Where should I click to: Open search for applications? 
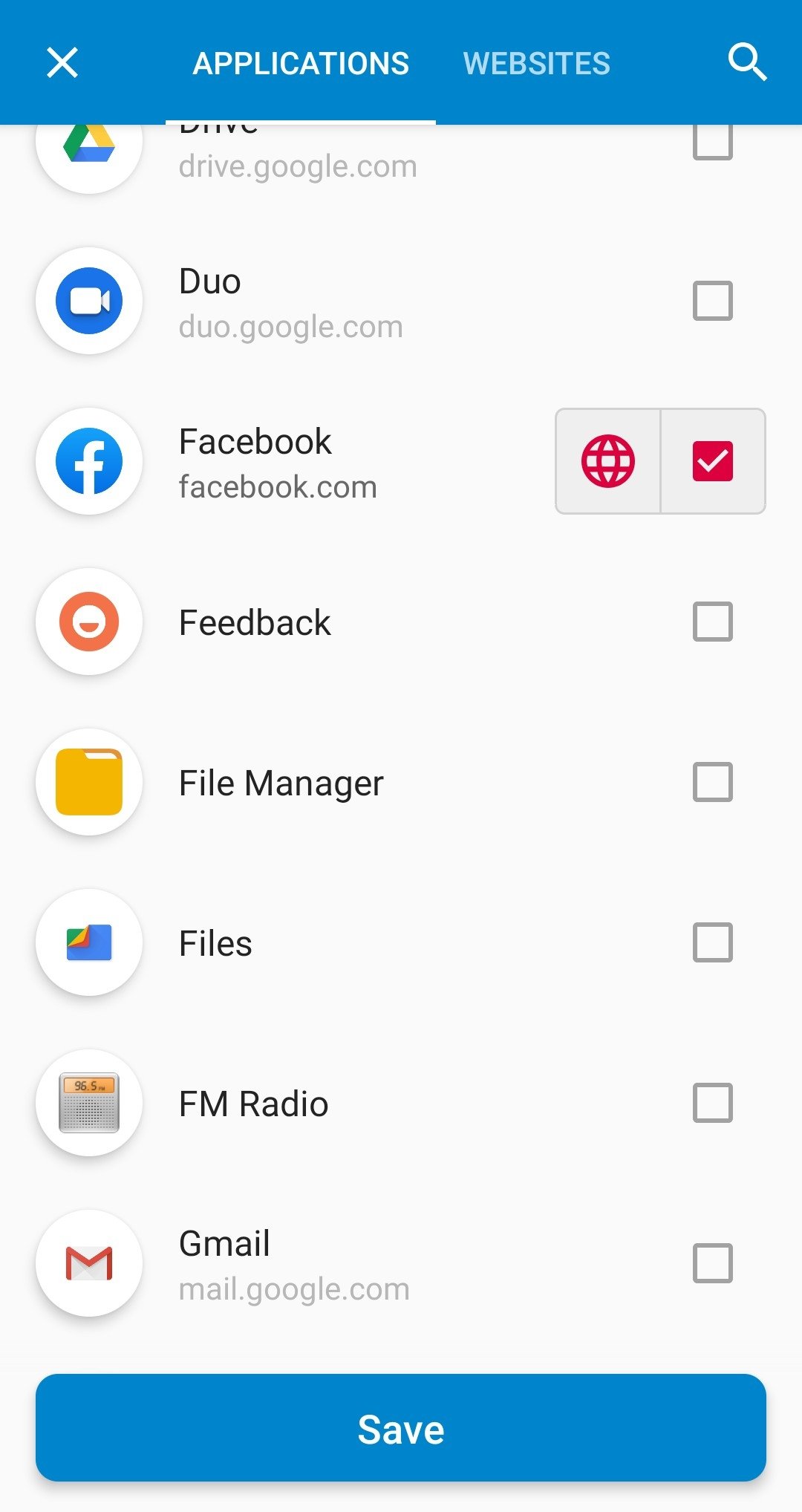coord(746,62)
